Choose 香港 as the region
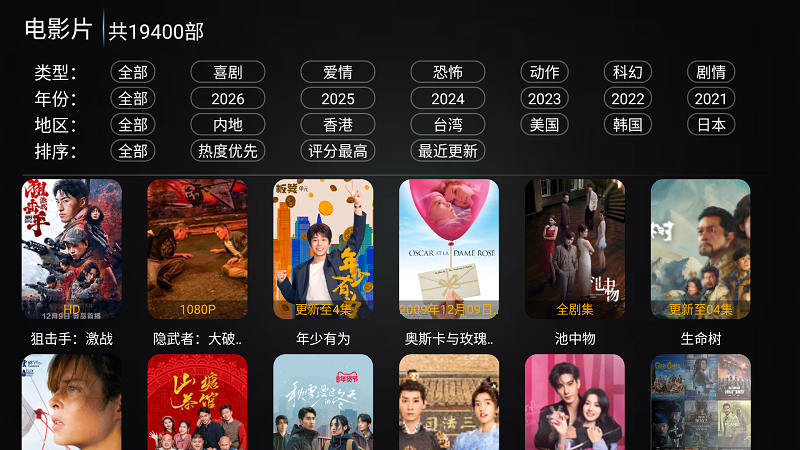 click(338, 125)
